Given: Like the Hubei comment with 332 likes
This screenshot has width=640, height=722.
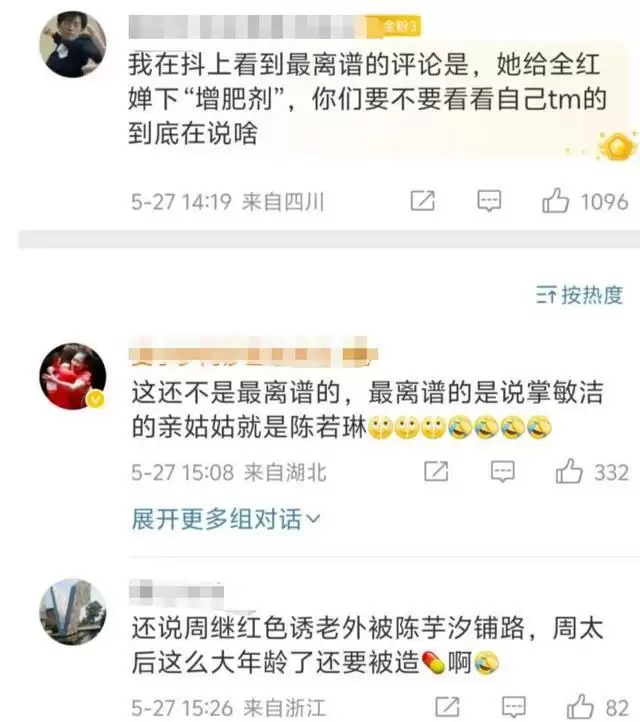Looking at the screenshot, I should pyautogui.click(x=569, y=471).
